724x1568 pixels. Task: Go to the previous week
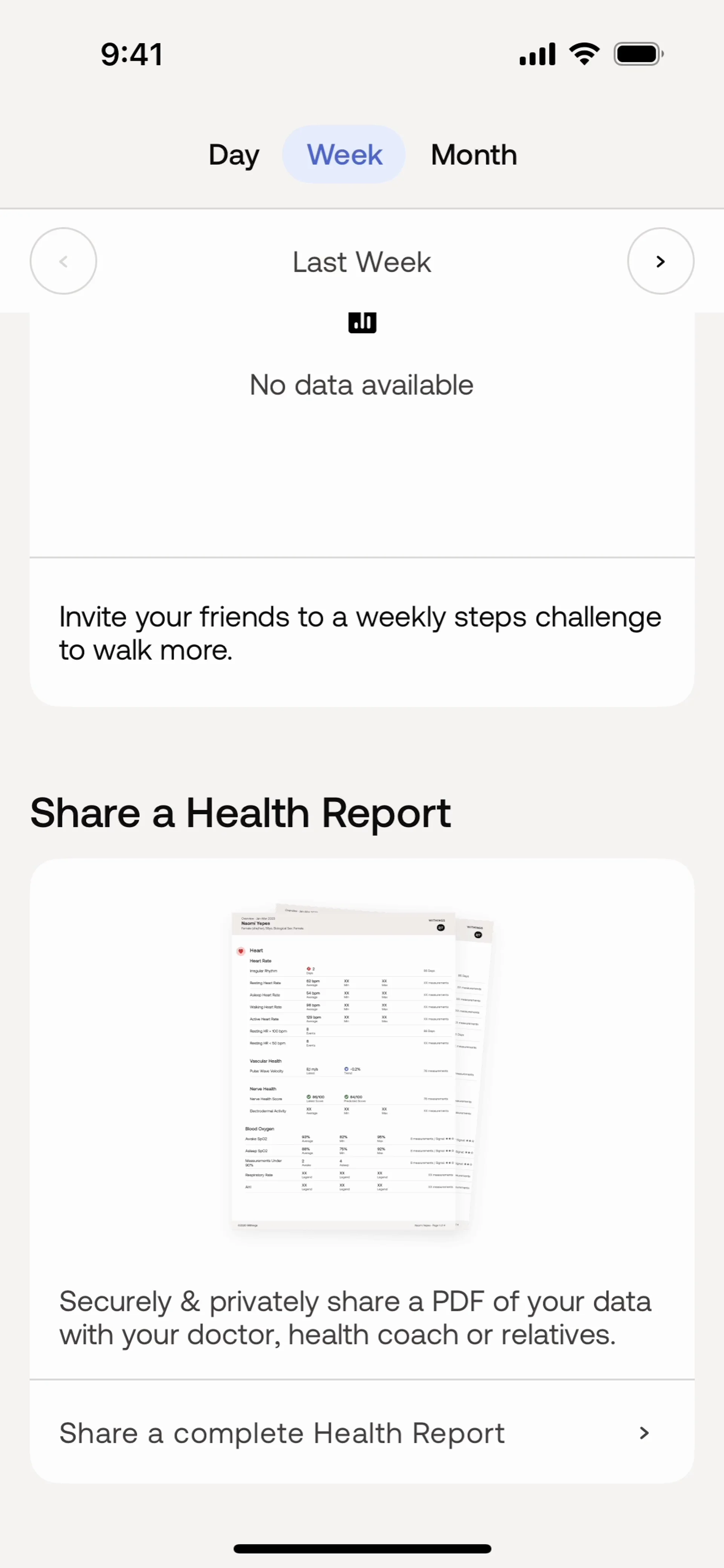pos(63,261)
